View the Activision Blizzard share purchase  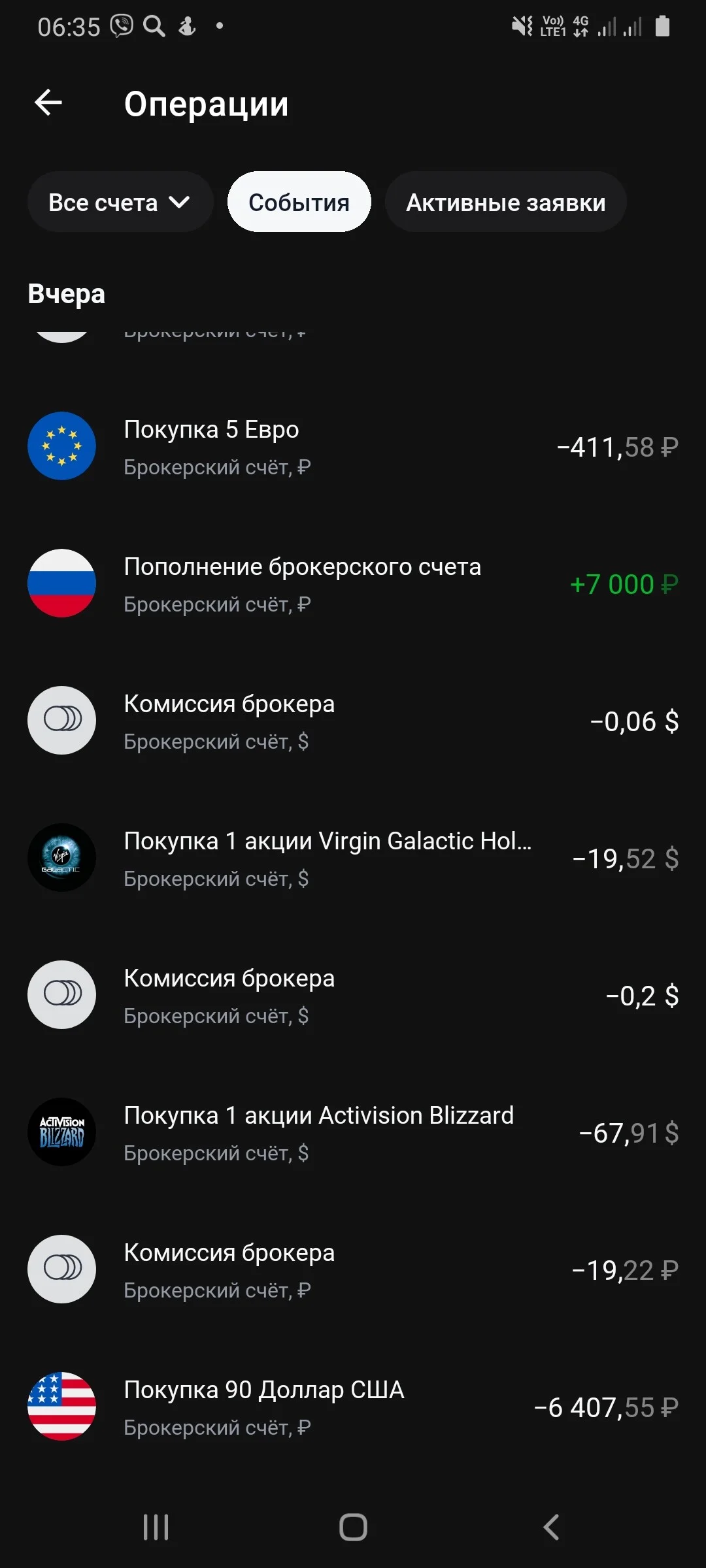coord(353,1133)
